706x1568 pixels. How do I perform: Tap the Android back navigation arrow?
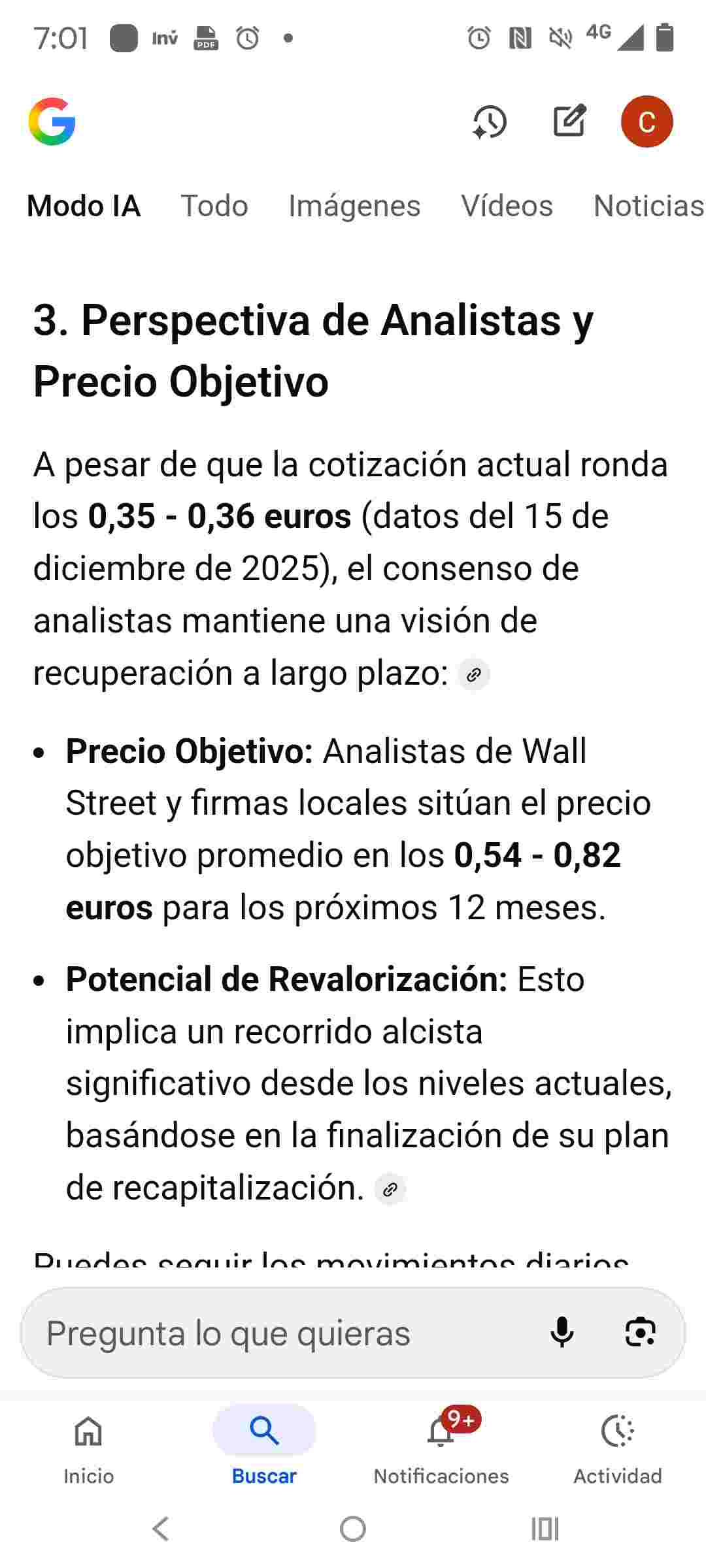coord(160,1527)
